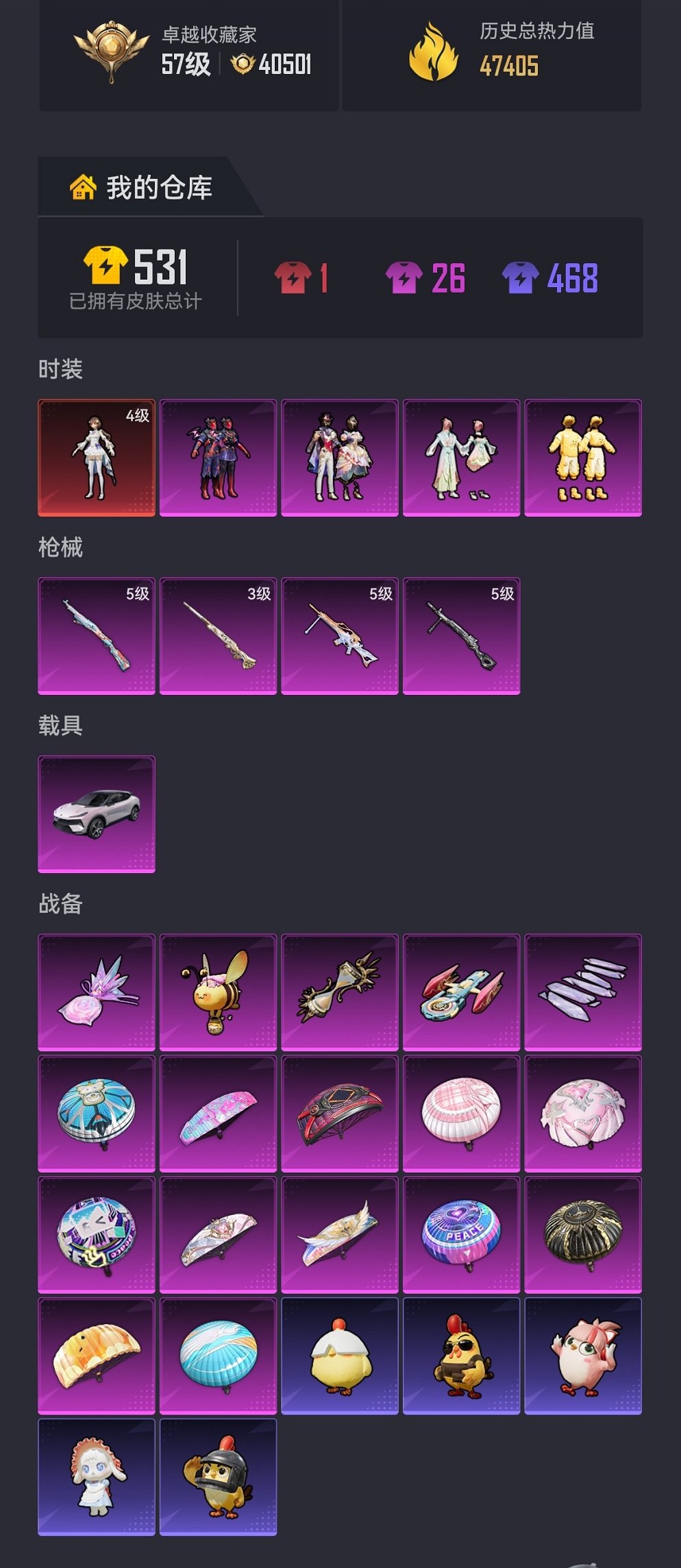Select the bee backpack item
681x1568 pixels.
(218, 992)
